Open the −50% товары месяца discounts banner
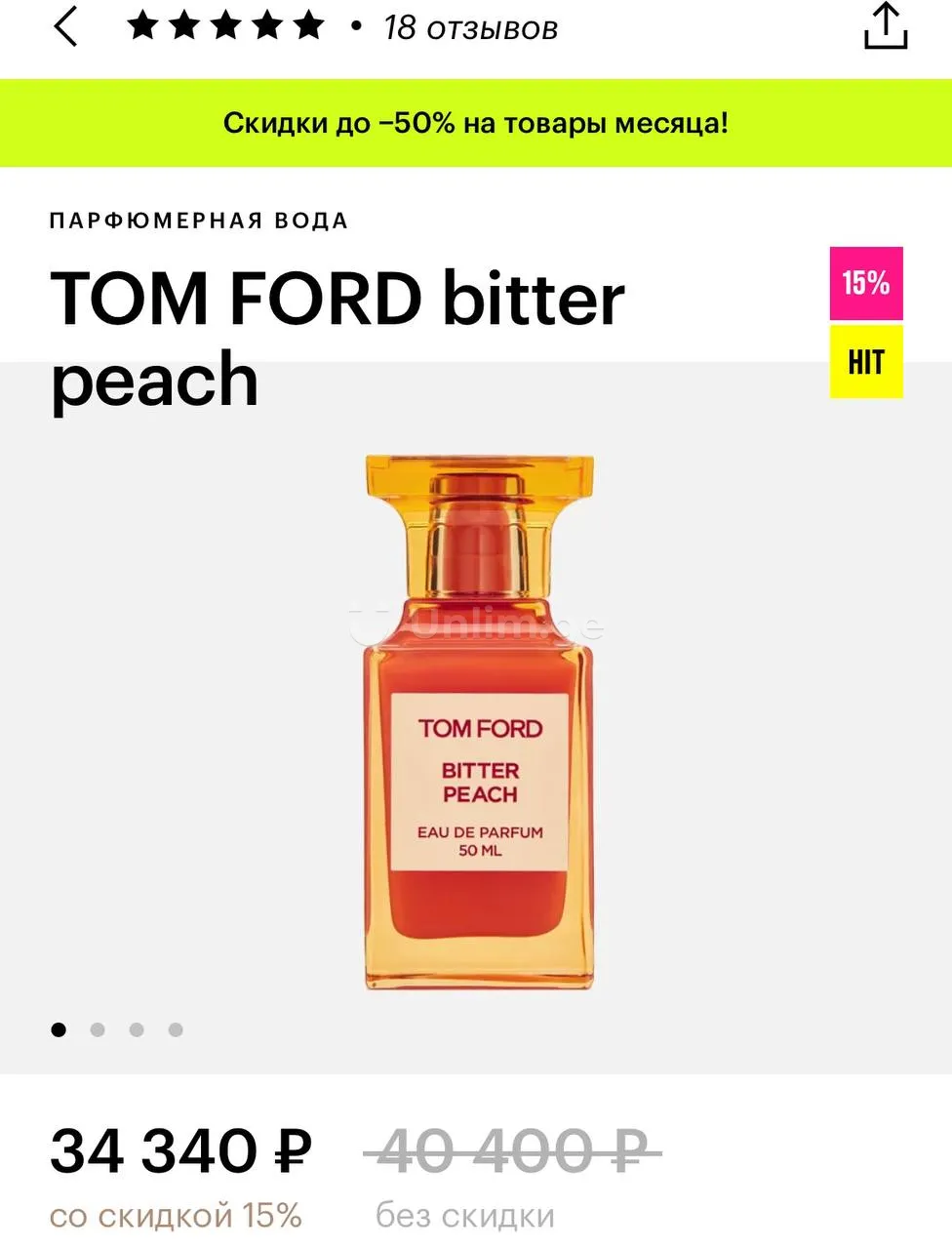The image size is (952, 1249). click(x=476, y=123)
